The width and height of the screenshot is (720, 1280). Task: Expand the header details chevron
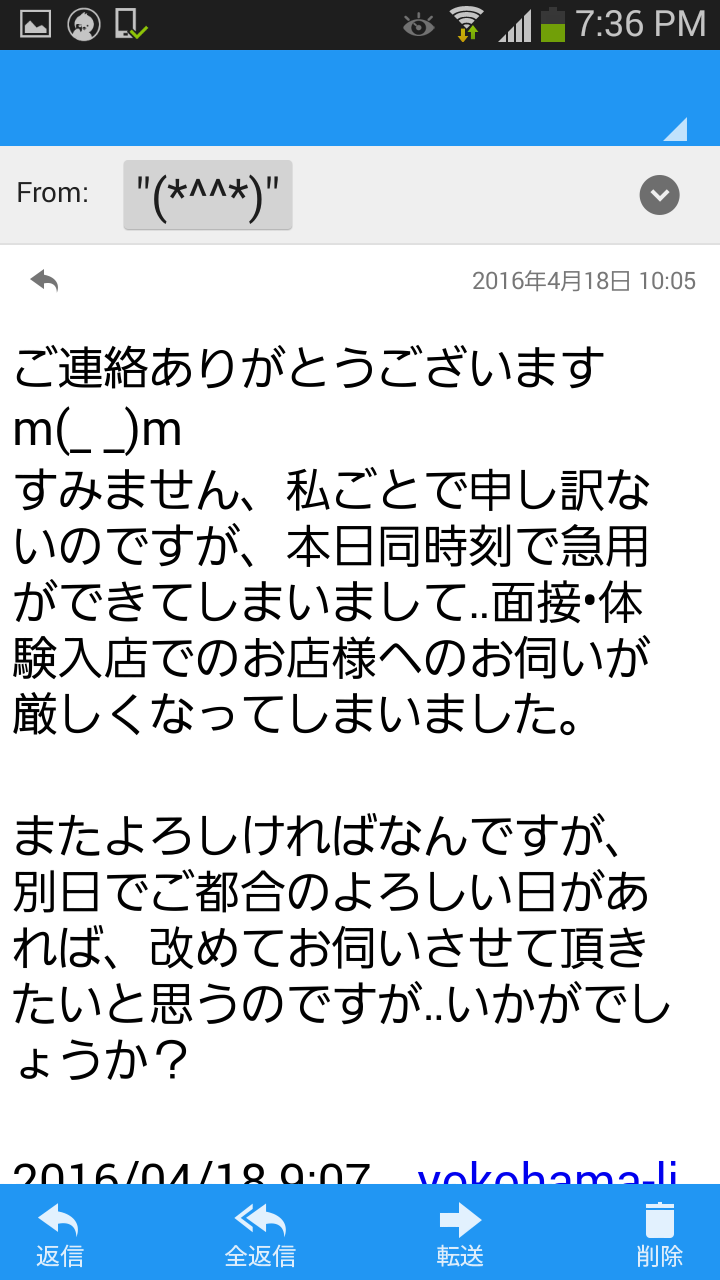[659, 195]
